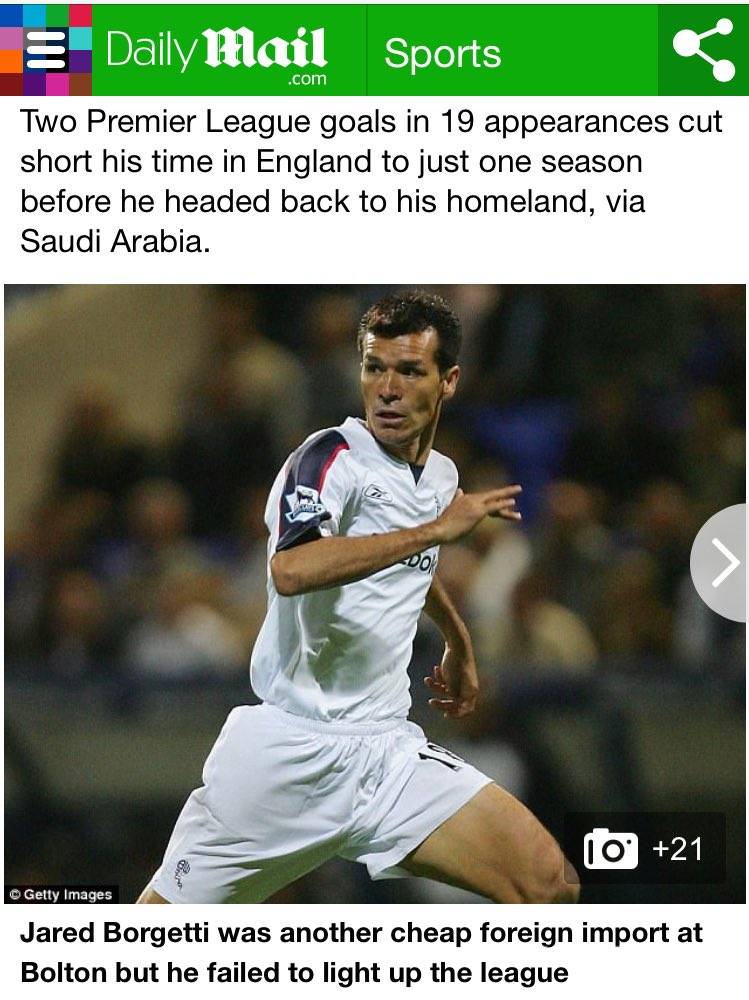Share this article

point(703,50)
